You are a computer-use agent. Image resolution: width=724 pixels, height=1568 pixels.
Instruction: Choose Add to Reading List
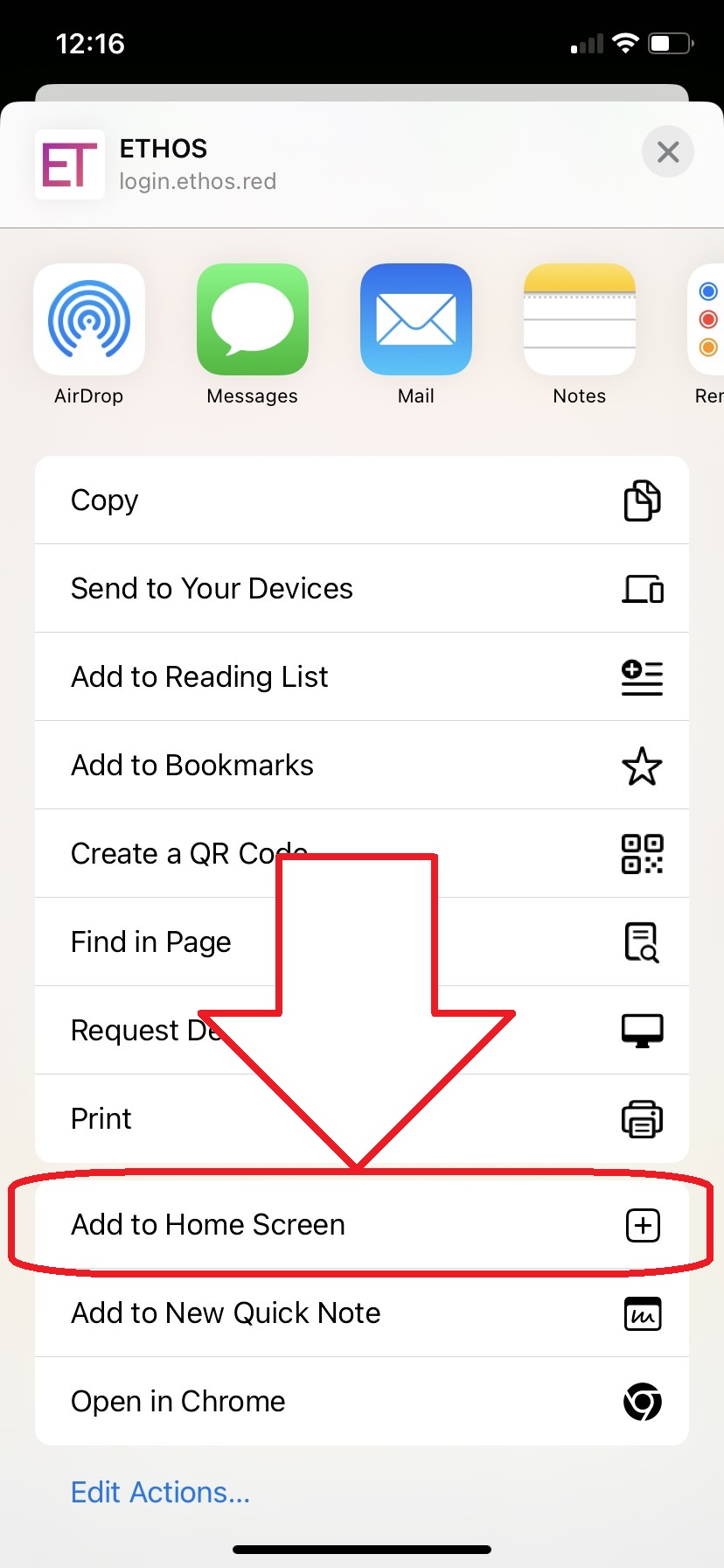199,676
